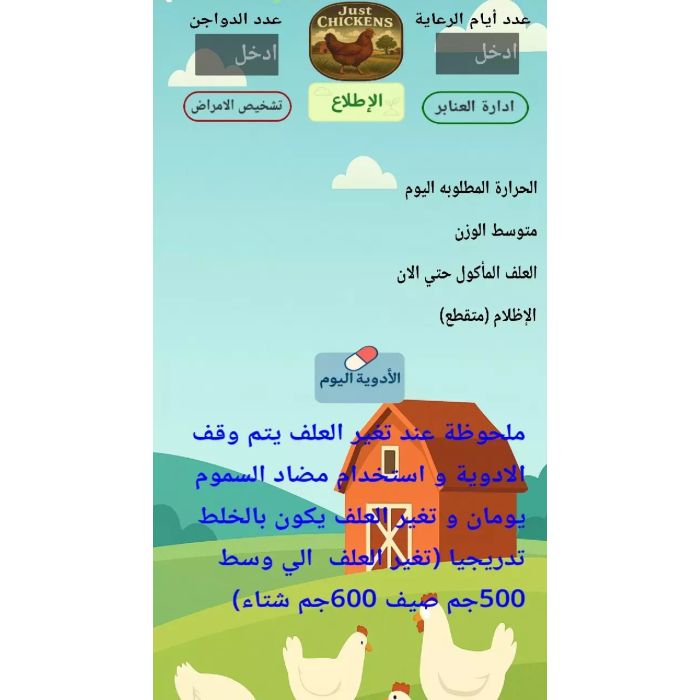The image size is (700, 700).
Task: Open تشخيص الامراض disease diagnosis
Action: point(237,106)
